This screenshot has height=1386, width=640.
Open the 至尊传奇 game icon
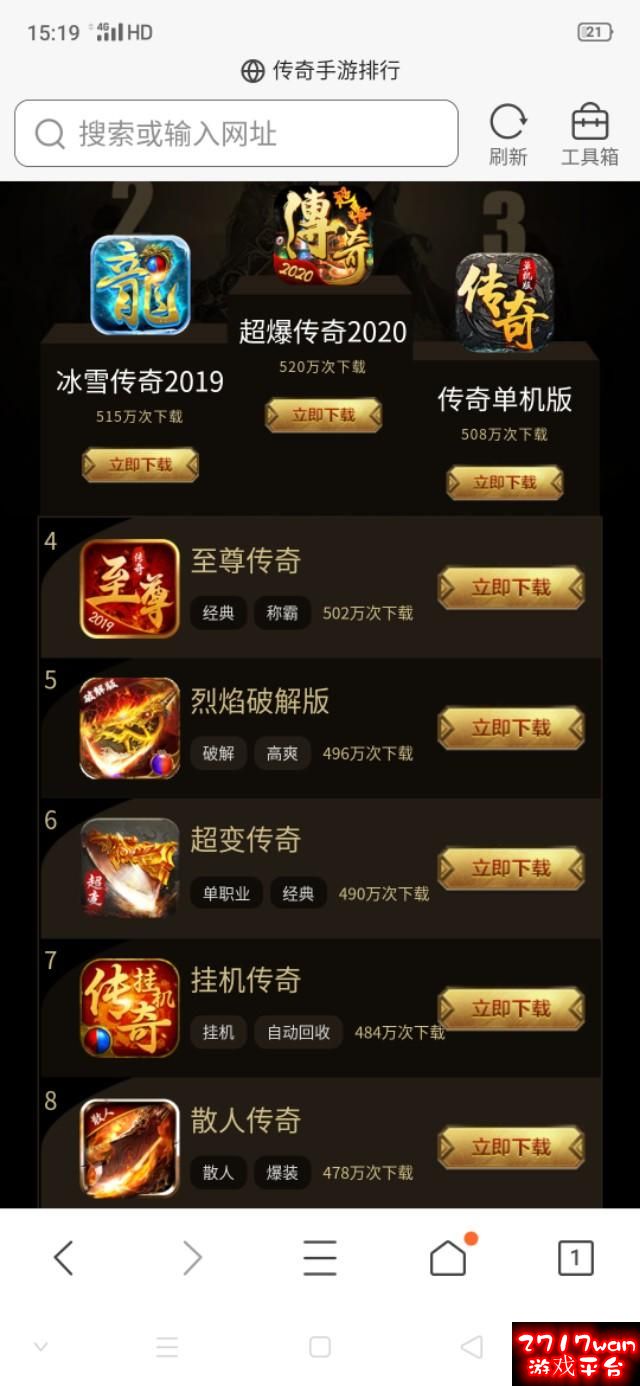[129, 588]
